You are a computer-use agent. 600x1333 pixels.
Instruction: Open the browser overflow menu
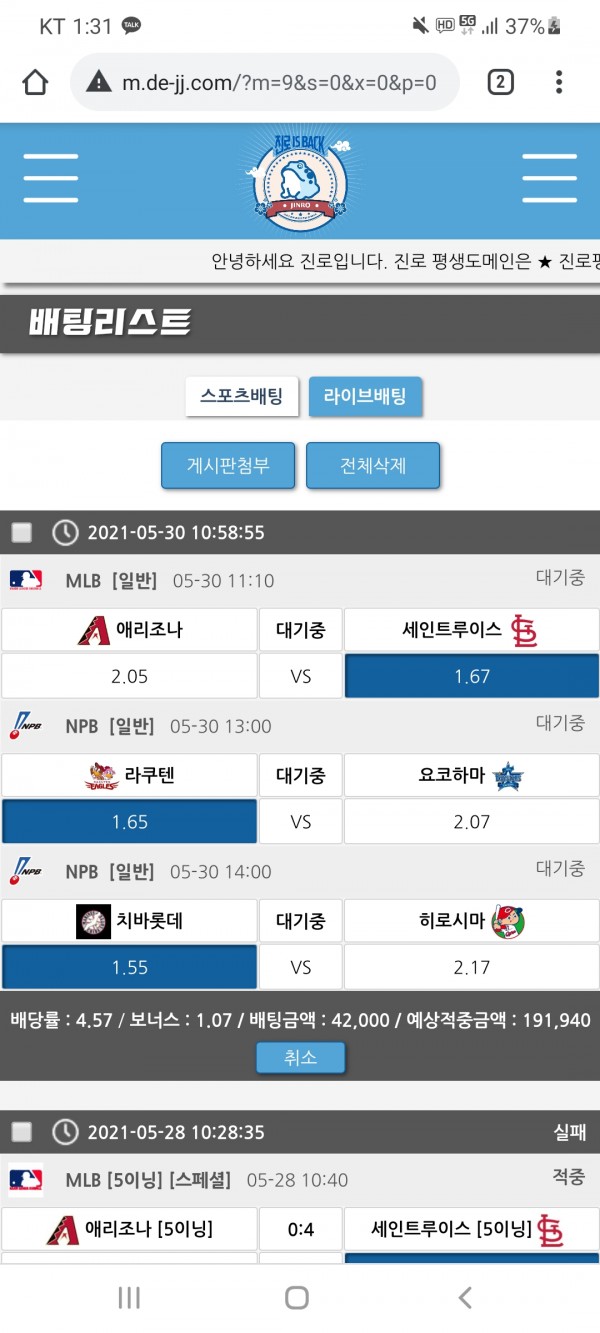(559, 82)
